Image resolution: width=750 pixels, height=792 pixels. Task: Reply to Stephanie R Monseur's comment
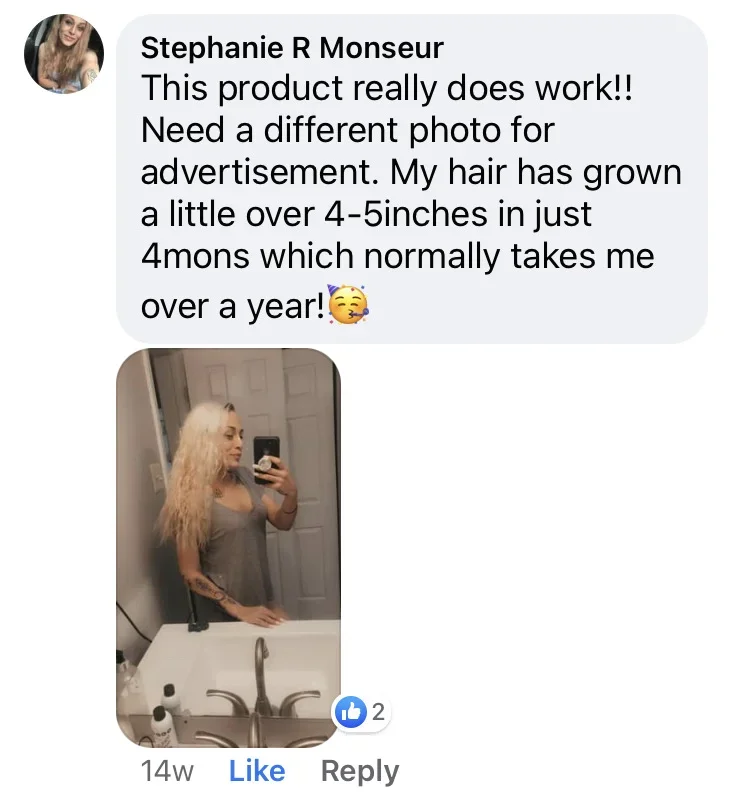click(x=359, y=771)
